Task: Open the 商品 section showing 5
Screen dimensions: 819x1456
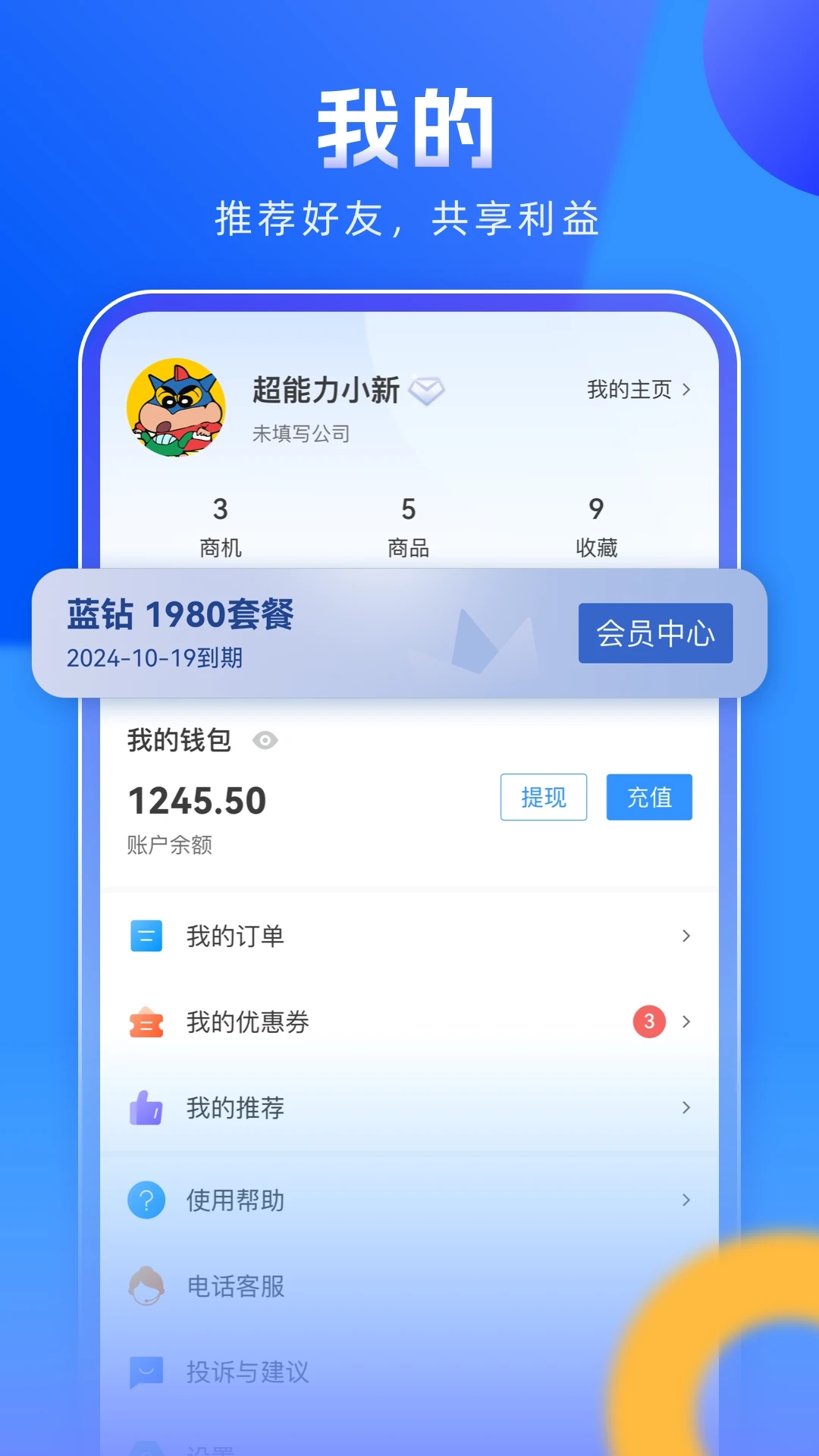Action: click(409, 526)
